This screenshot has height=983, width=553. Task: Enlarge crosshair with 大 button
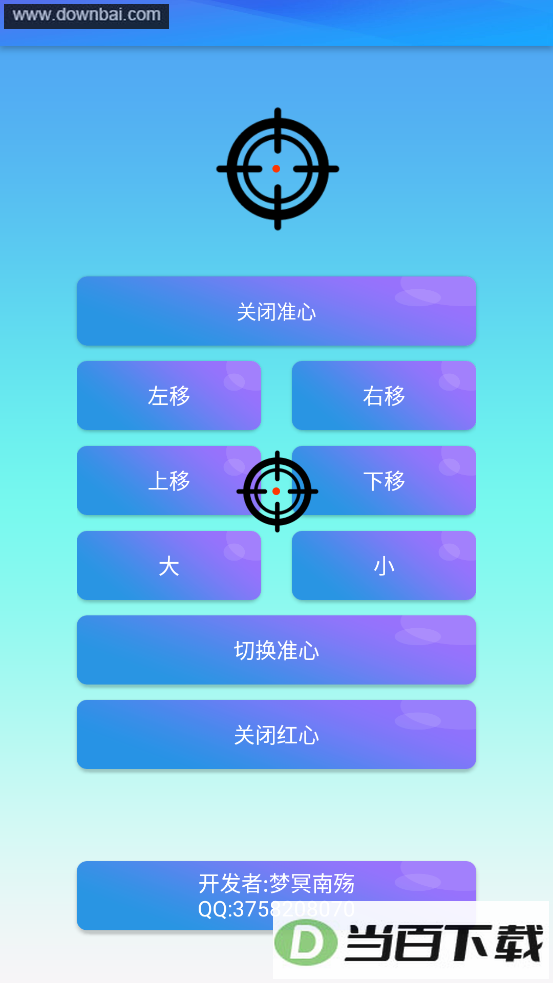point(169,565)
